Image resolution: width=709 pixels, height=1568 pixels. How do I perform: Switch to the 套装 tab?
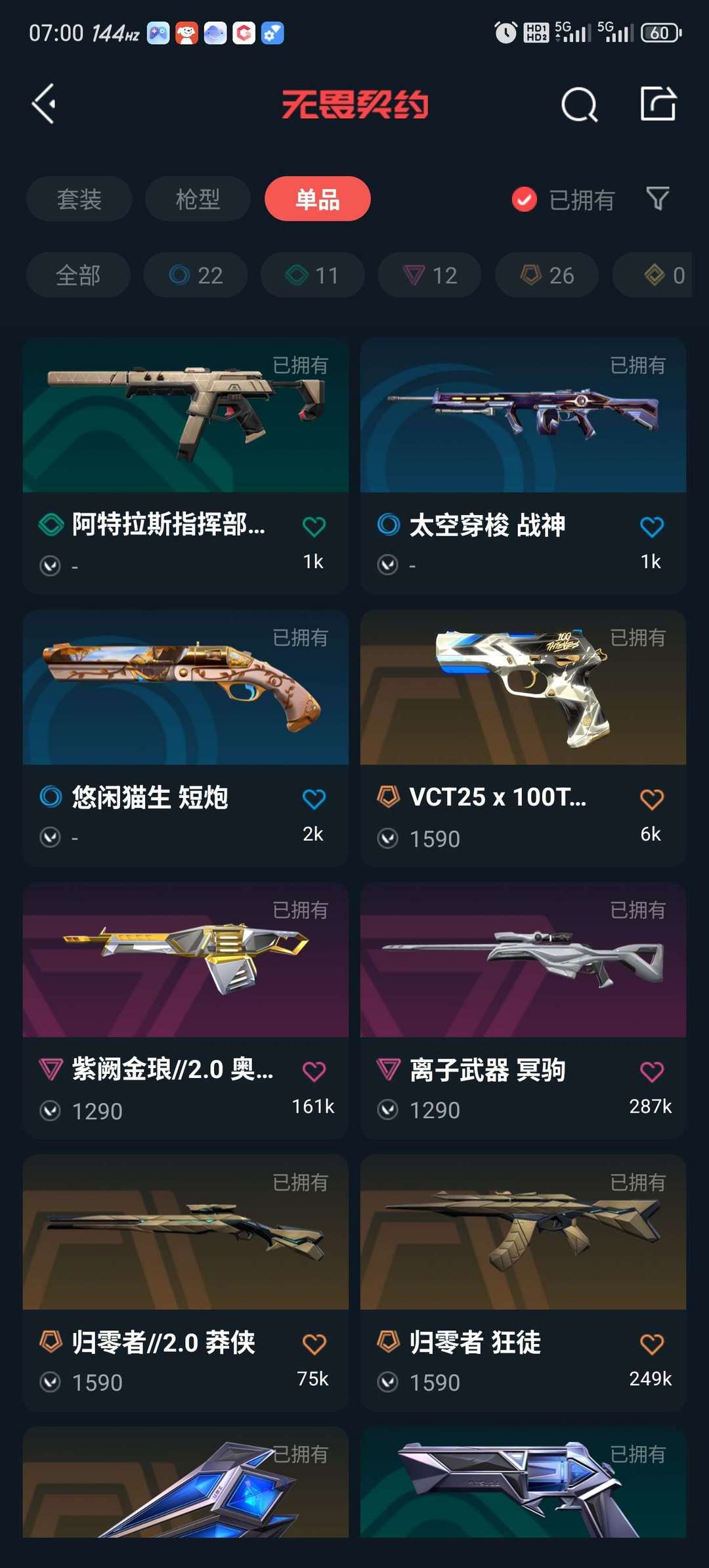click(x=79, y=199)
